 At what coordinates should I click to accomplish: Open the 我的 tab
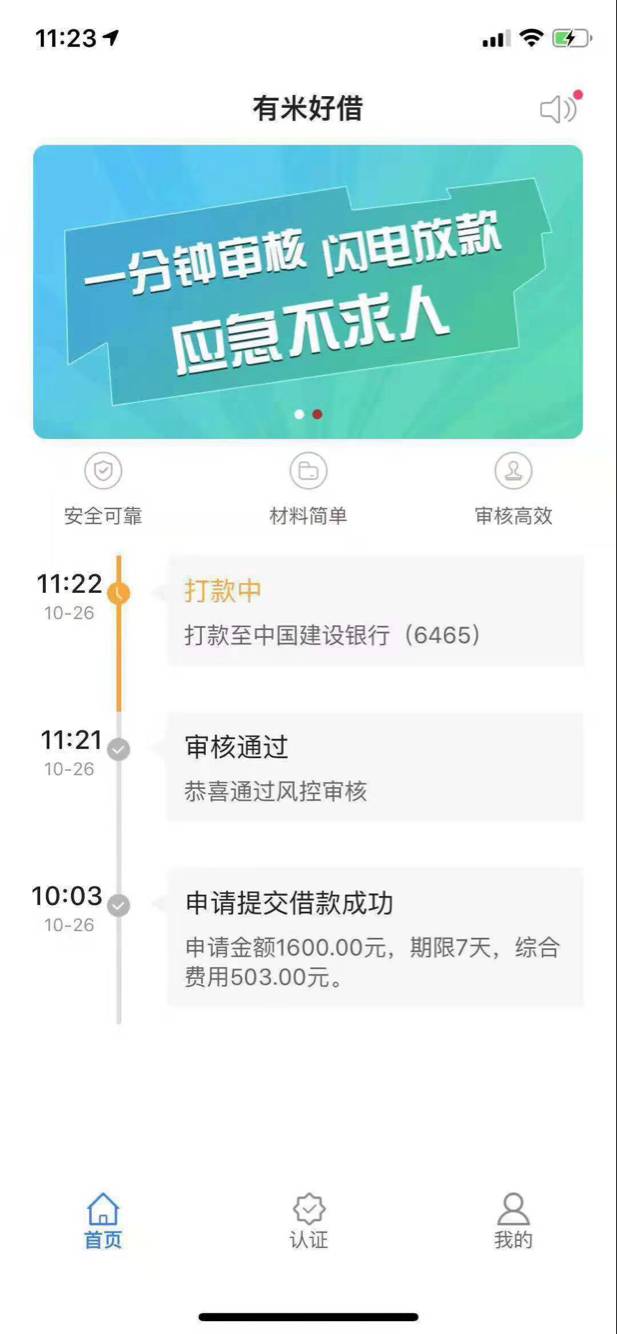tap(513, 1221)
